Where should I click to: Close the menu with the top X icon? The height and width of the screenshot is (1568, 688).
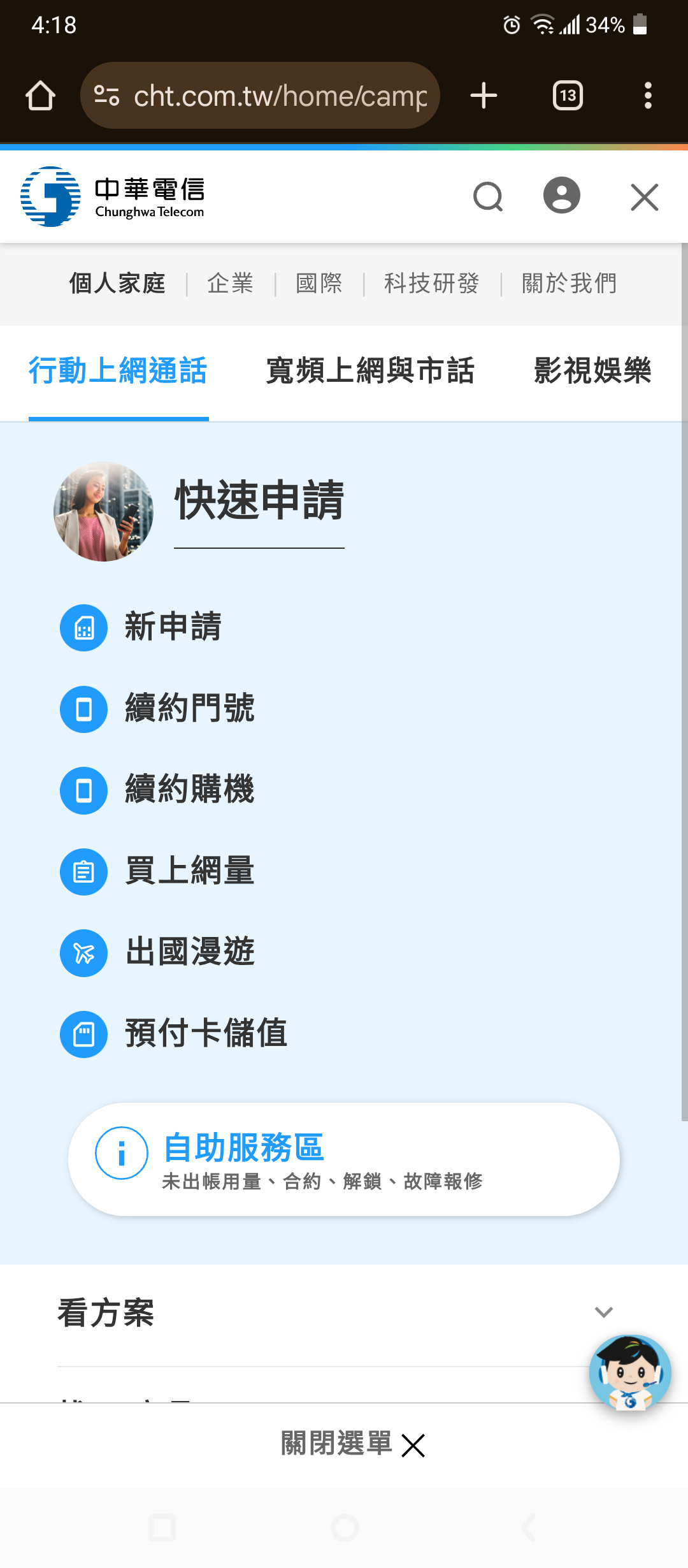point(644,197)
